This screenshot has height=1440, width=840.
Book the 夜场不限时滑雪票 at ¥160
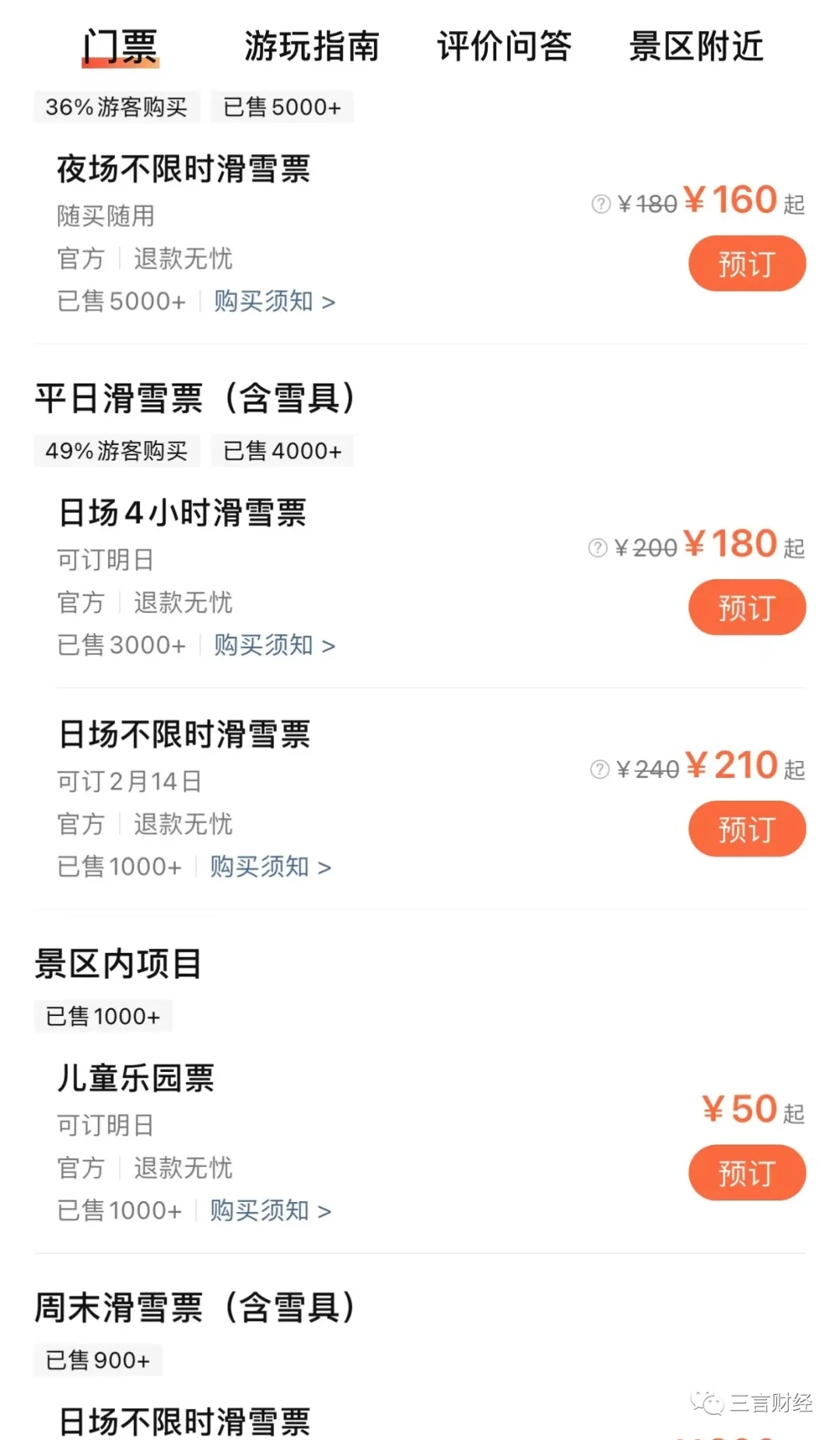coord(747,265)
